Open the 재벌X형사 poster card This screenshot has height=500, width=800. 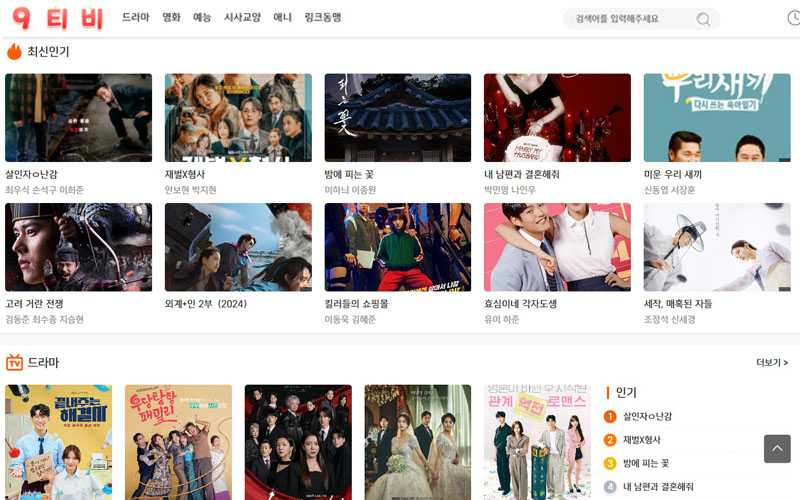(238, 117)
